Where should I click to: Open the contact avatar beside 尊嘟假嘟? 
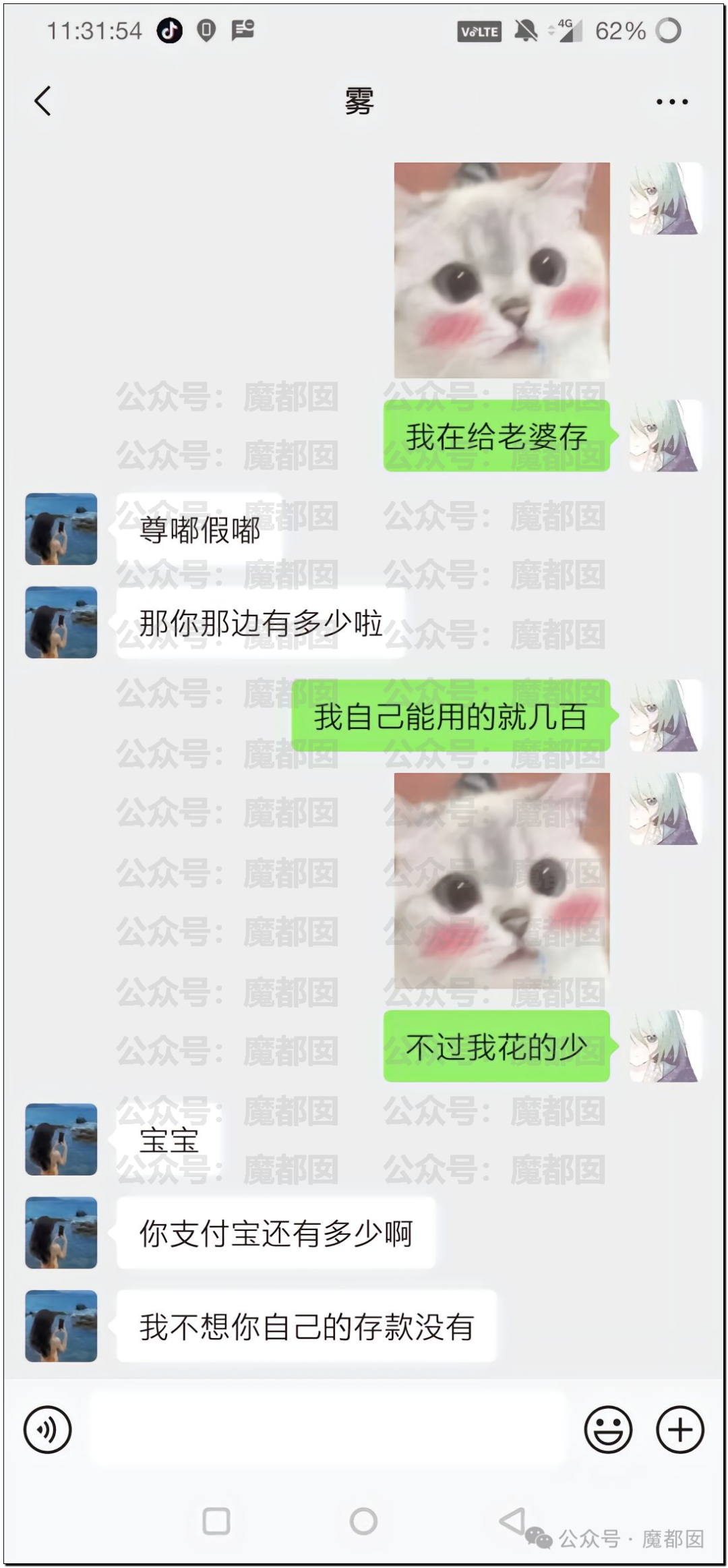click(x=61, y=529)
